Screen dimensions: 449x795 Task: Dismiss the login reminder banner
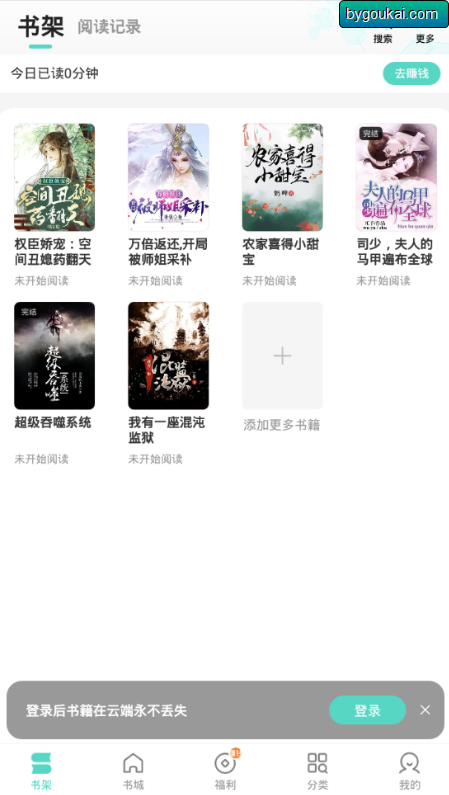click(x=425, y=710)
